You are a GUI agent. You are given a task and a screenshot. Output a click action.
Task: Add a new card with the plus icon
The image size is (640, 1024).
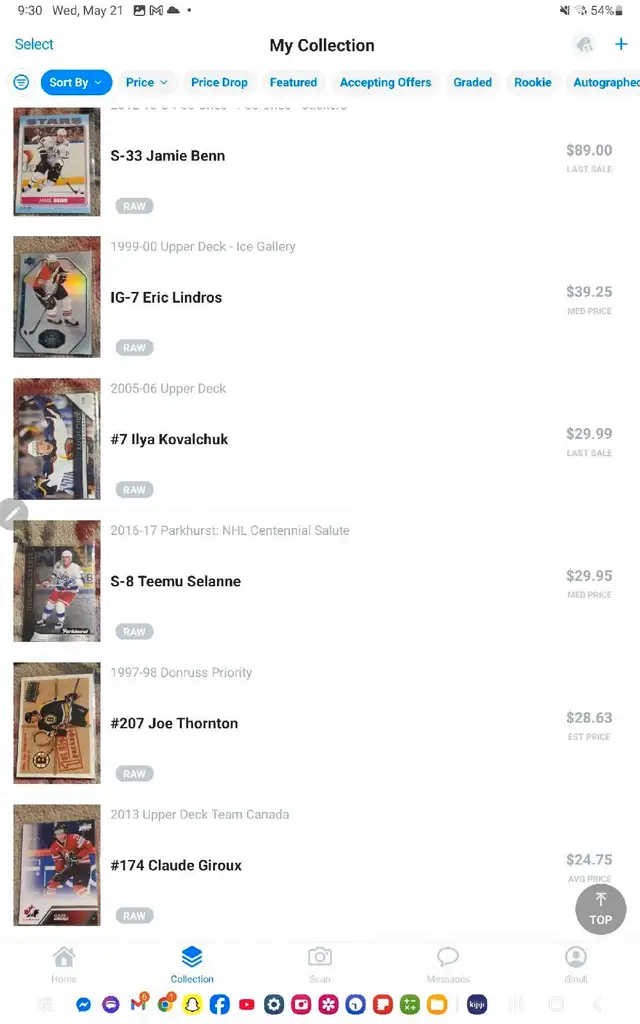coord(621,44)
